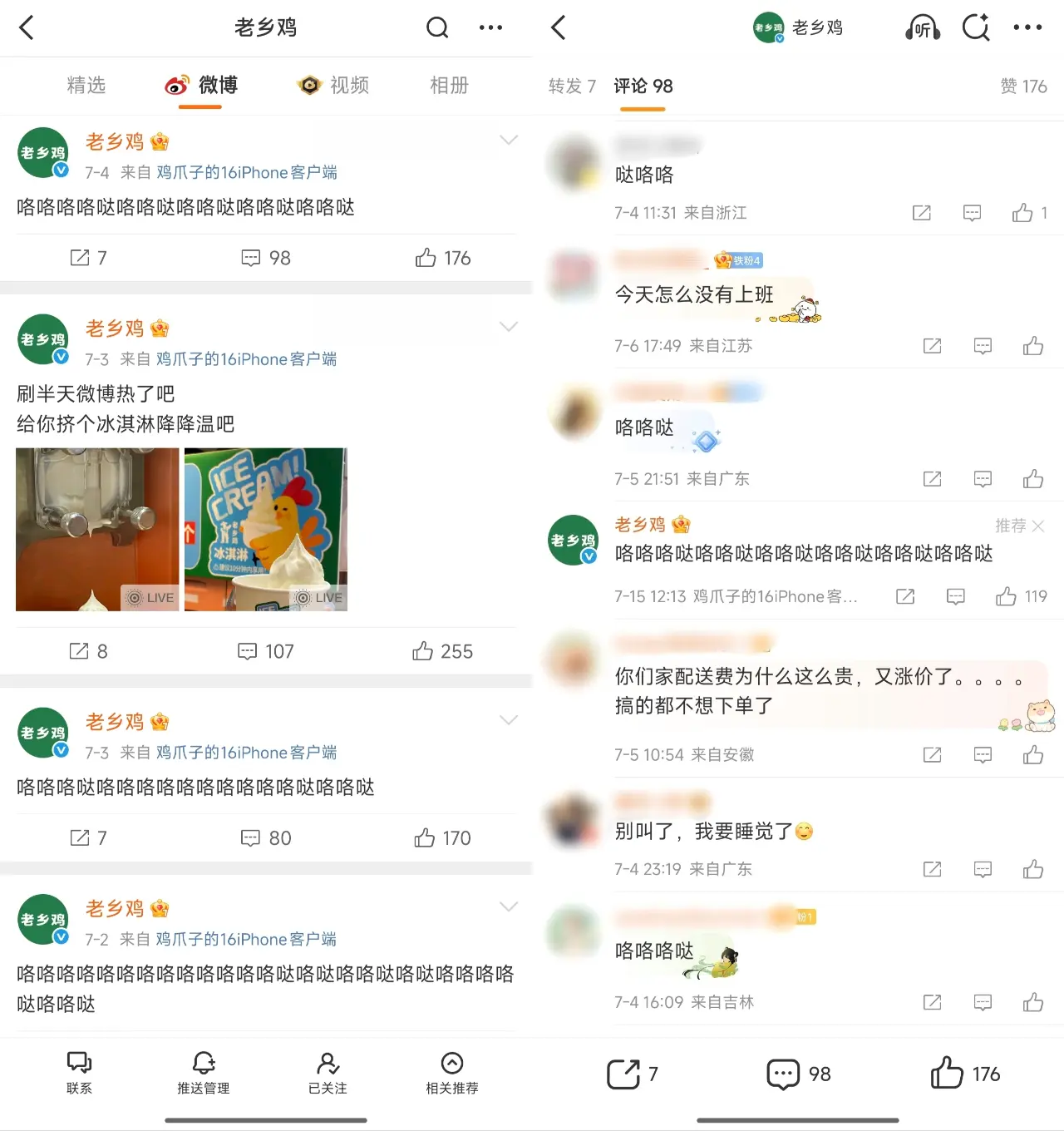The width and height of the screenshot is (1064, 1131).
Task: Tap 联系 in the bottom bar
Action: click(x=79, y=1072)
